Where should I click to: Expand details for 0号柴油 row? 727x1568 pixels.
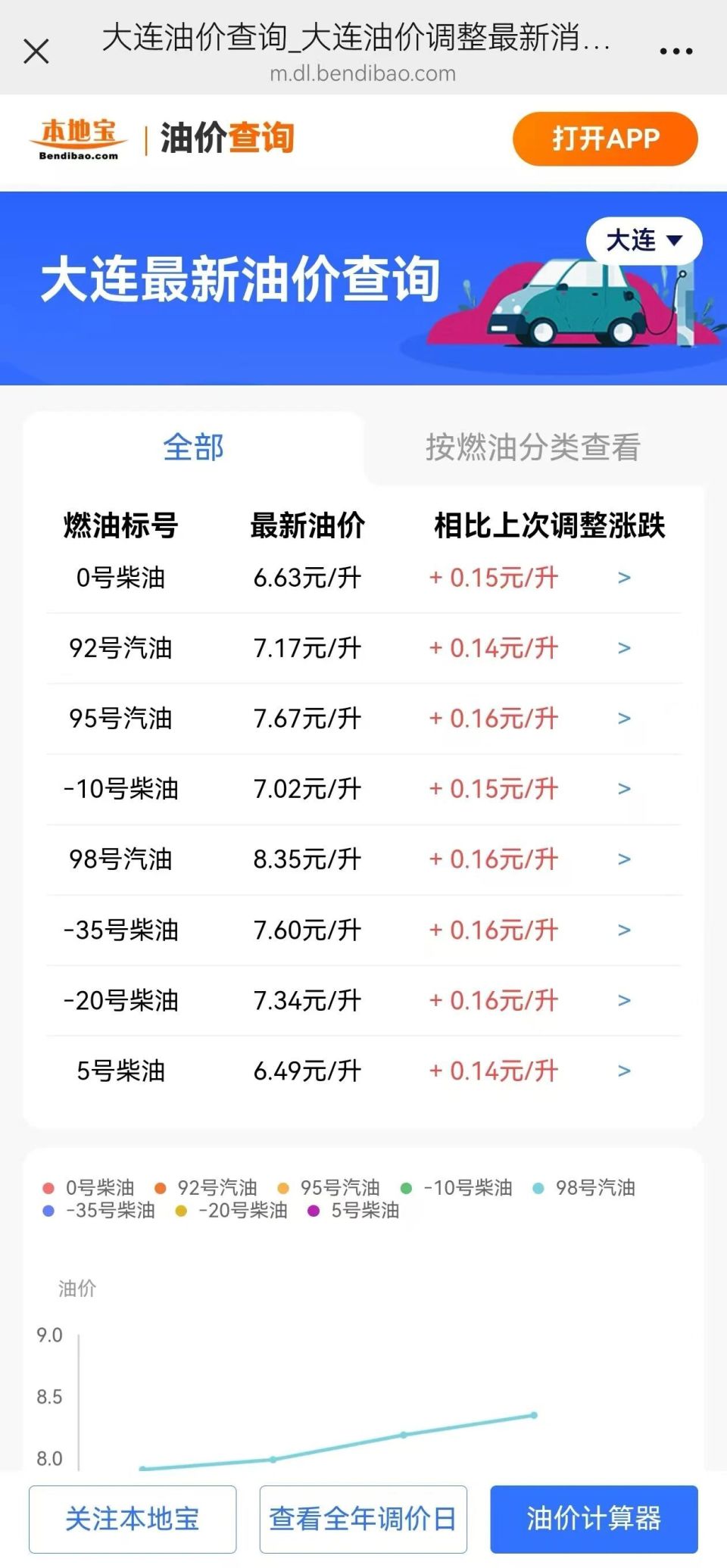[623, 578]
